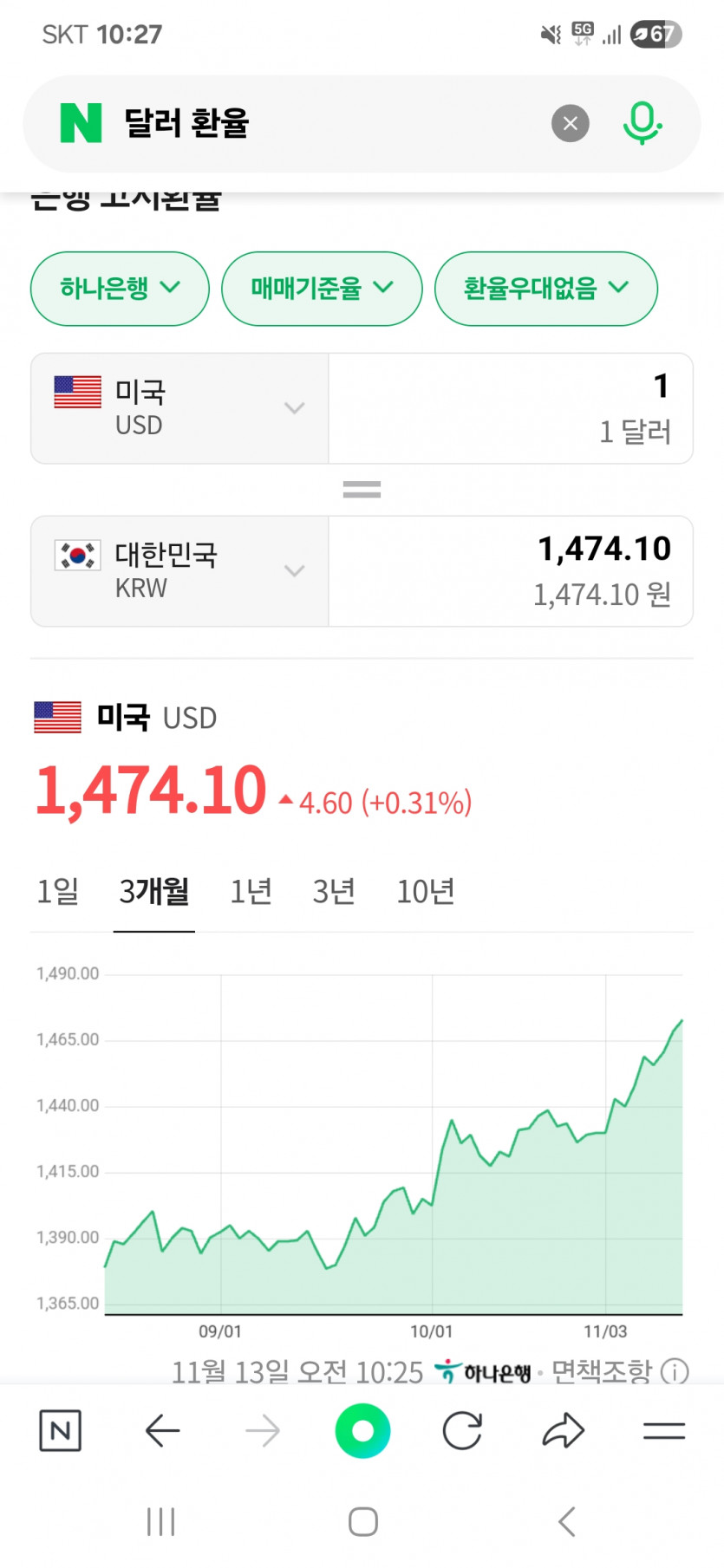The height and width of the screenshot is (1568, 724).
Task: Start voice search with the microphone icon
Action: [642, 123]
